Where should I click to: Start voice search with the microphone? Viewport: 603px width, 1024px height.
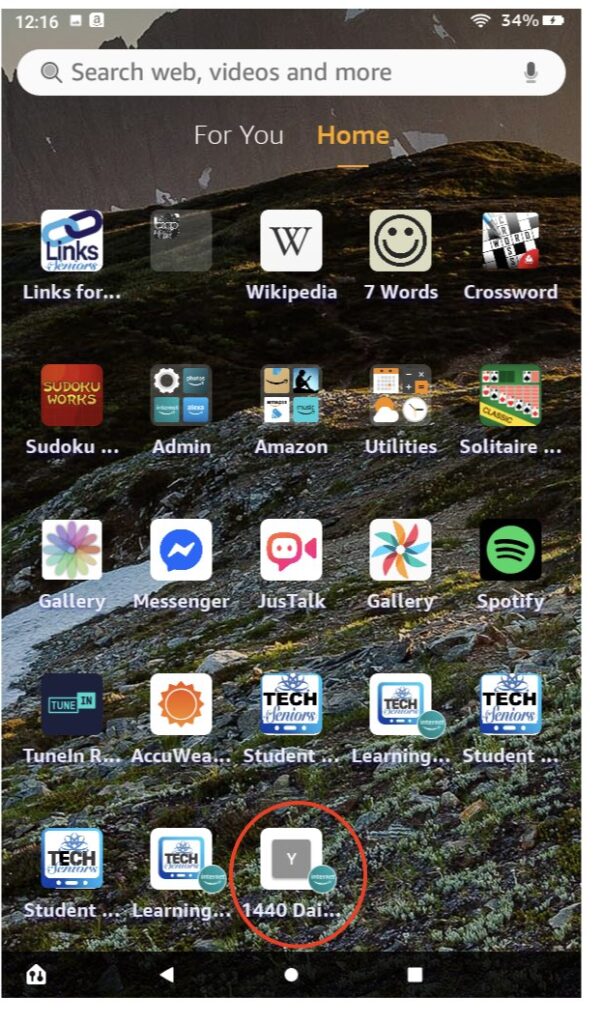(530, 72)
